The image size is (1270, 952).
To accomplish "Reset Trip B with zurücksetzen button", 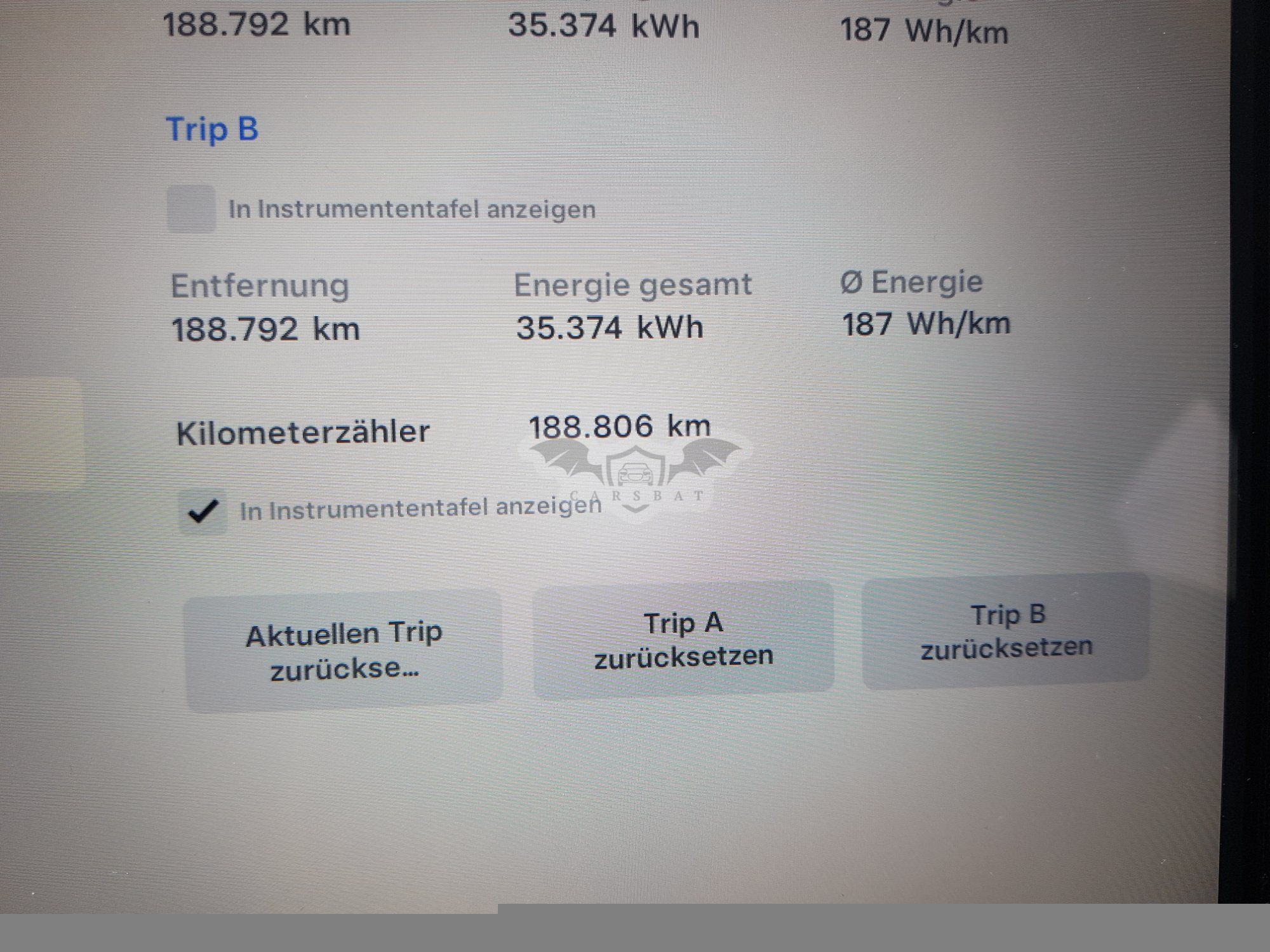I will 1006,631.
